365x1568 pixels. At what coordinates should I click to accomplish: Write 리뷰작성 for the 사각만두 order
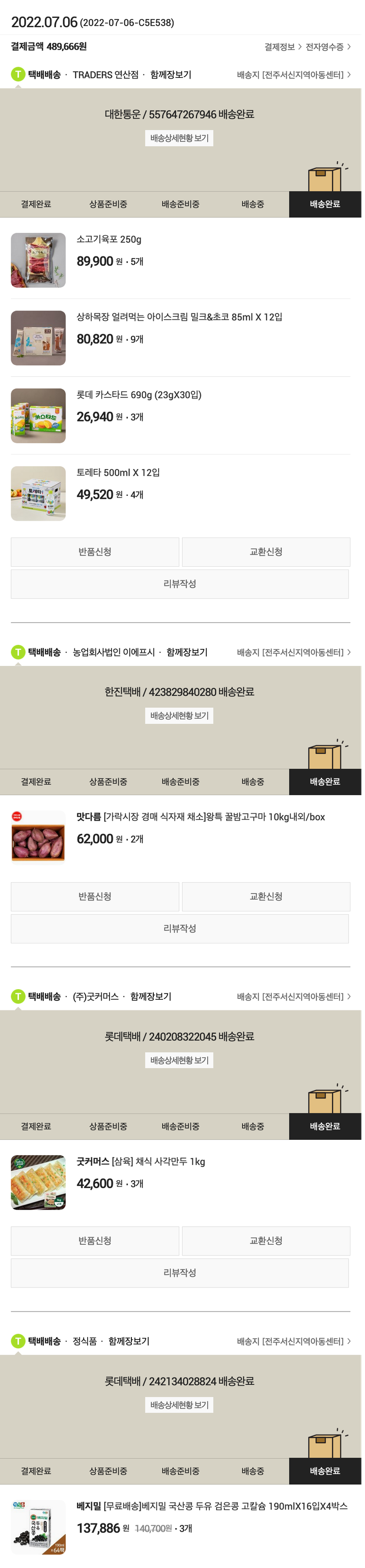180,1273
